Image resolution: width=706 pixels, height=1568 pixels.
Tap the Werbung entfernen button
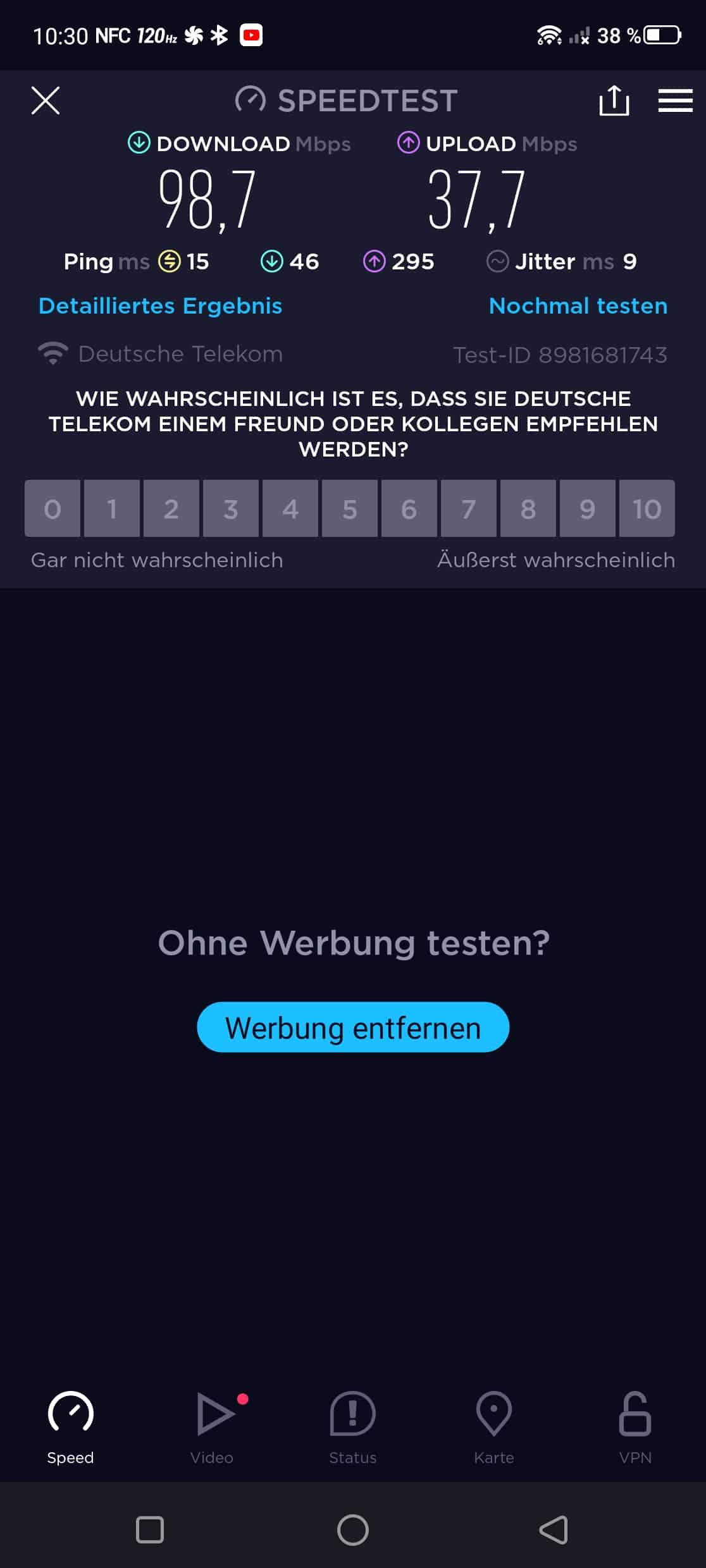(353, 1027)
